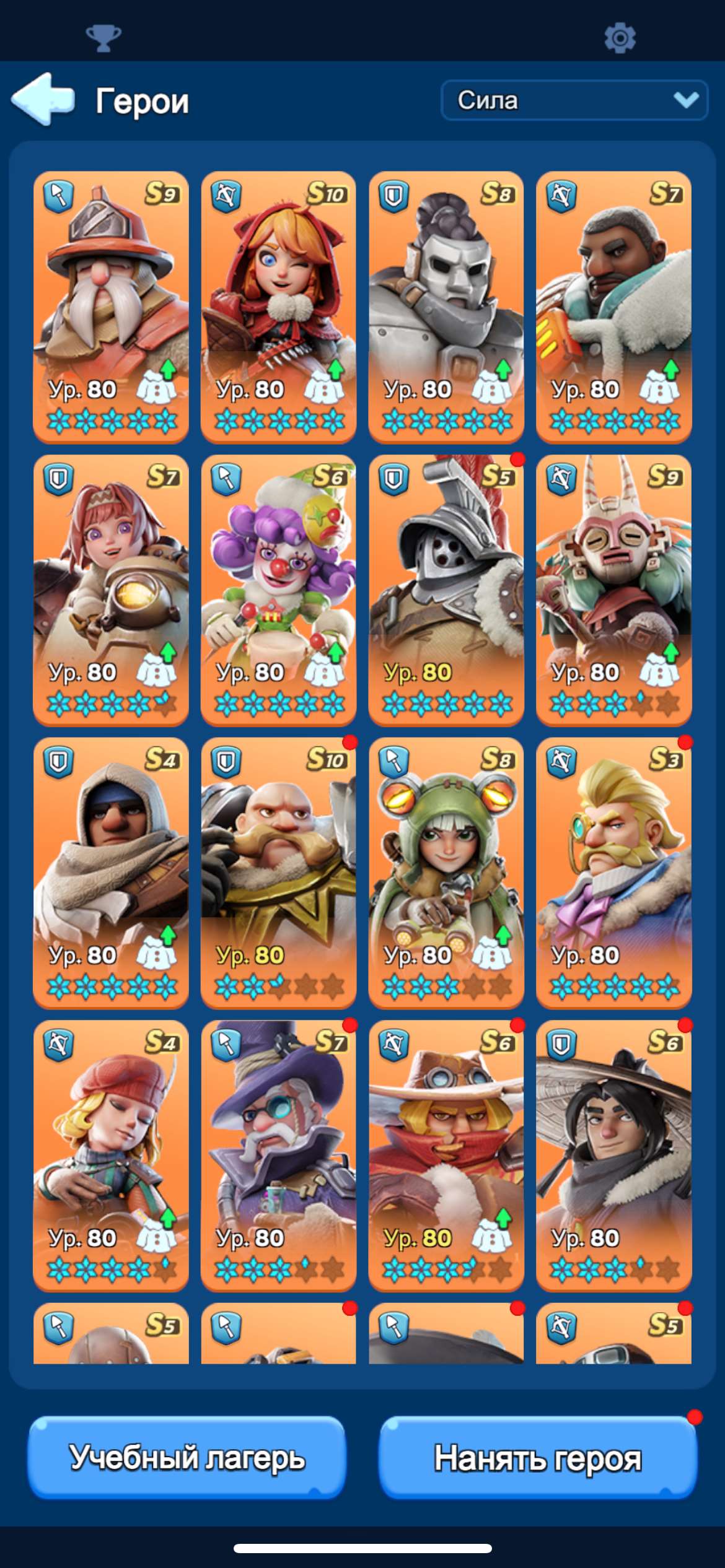Tap Нанять героя button
This screenshot has width=725, height=1568.
538,1458
